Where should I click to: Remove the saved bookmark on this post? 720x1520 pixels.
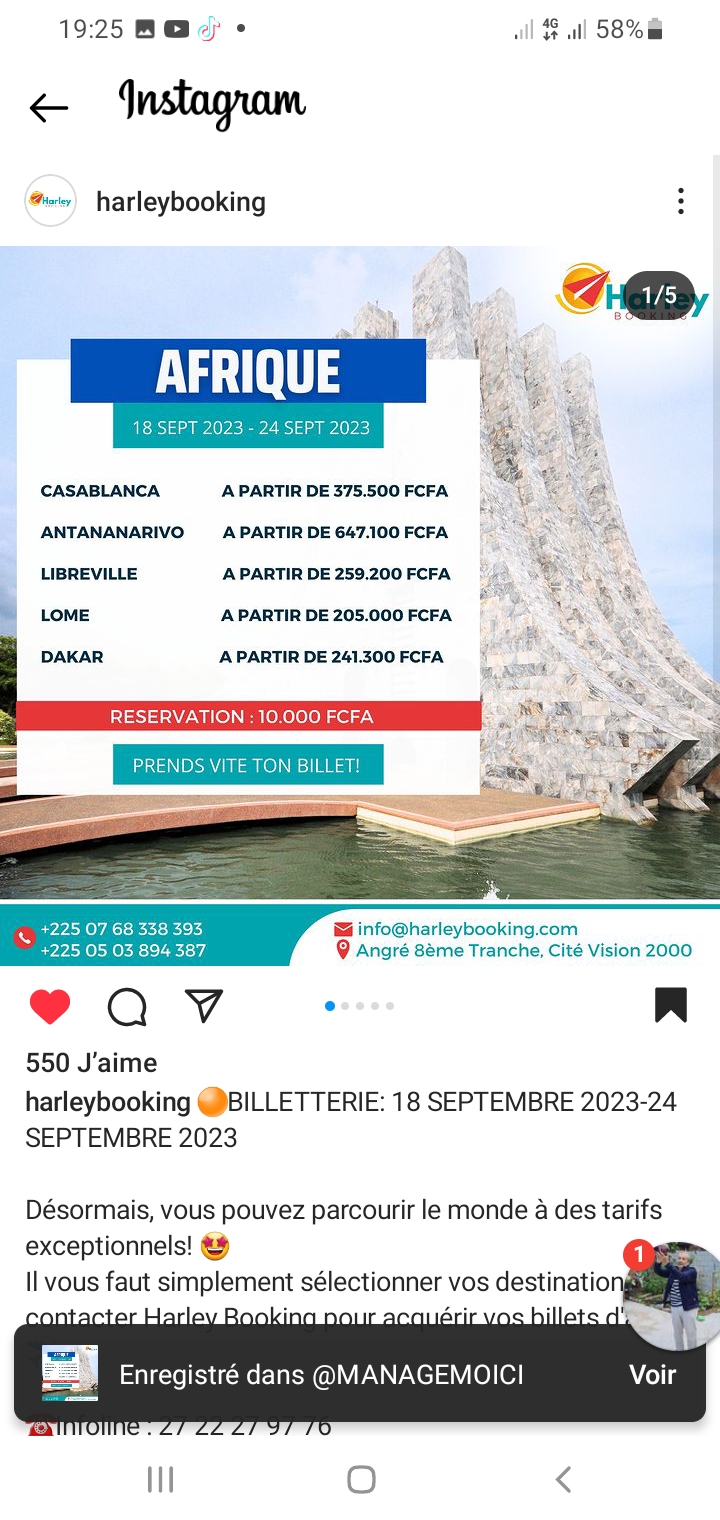671,1005
